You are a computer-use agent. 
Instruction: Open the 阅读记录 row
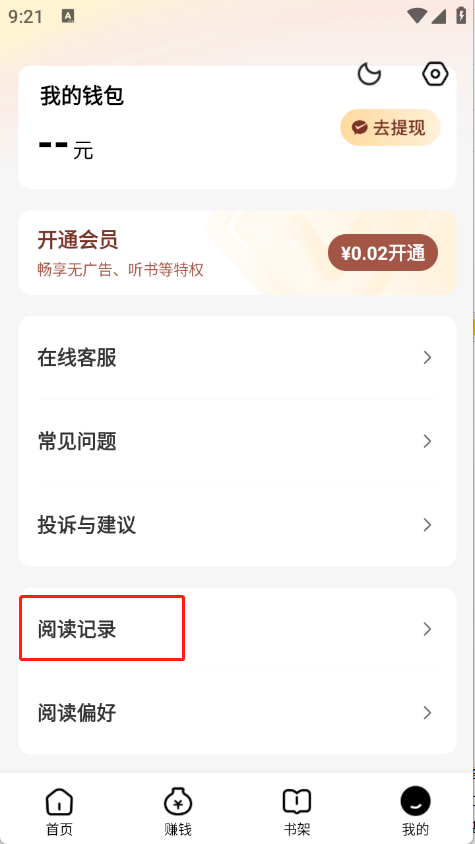tap(238, 629)
